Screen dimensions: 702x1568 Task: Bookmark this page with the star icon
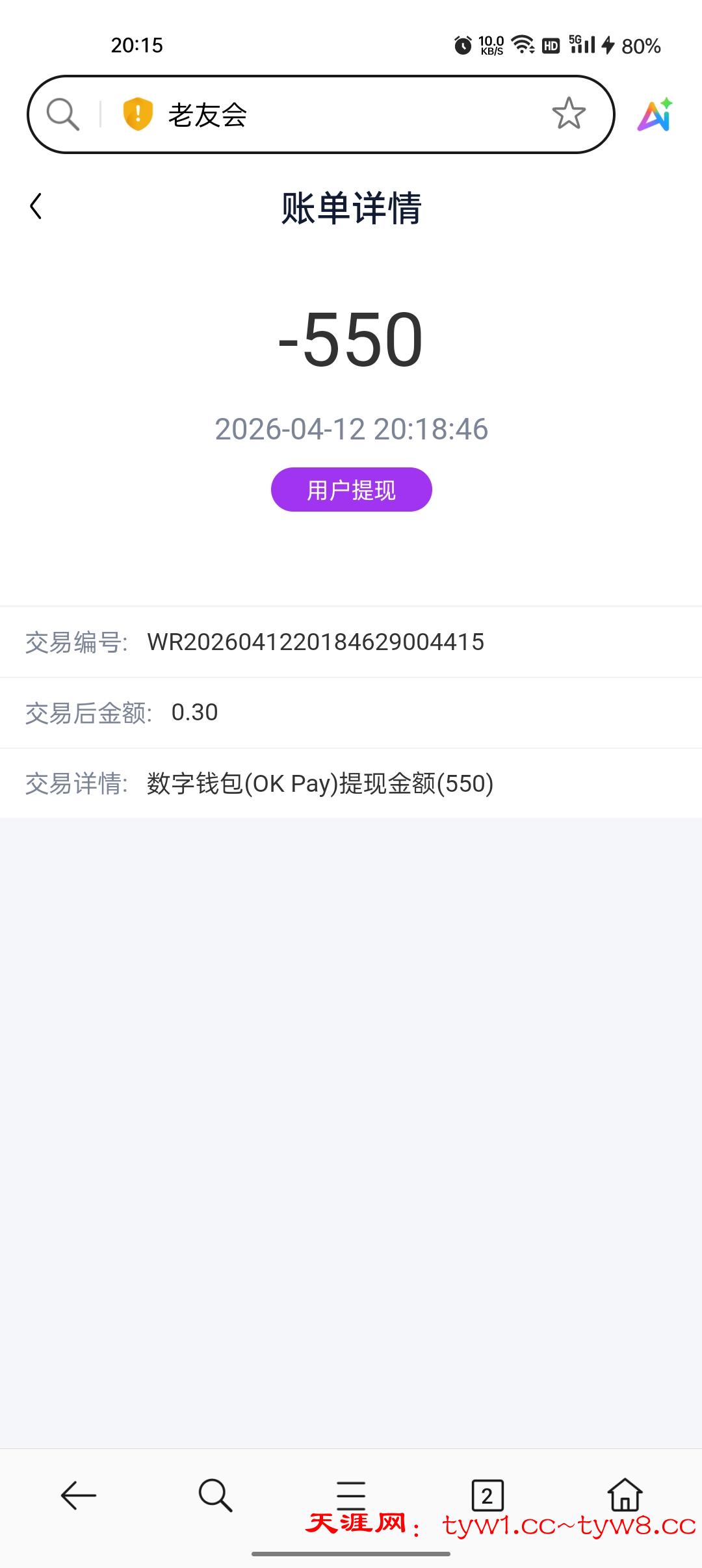pos(569,114)
